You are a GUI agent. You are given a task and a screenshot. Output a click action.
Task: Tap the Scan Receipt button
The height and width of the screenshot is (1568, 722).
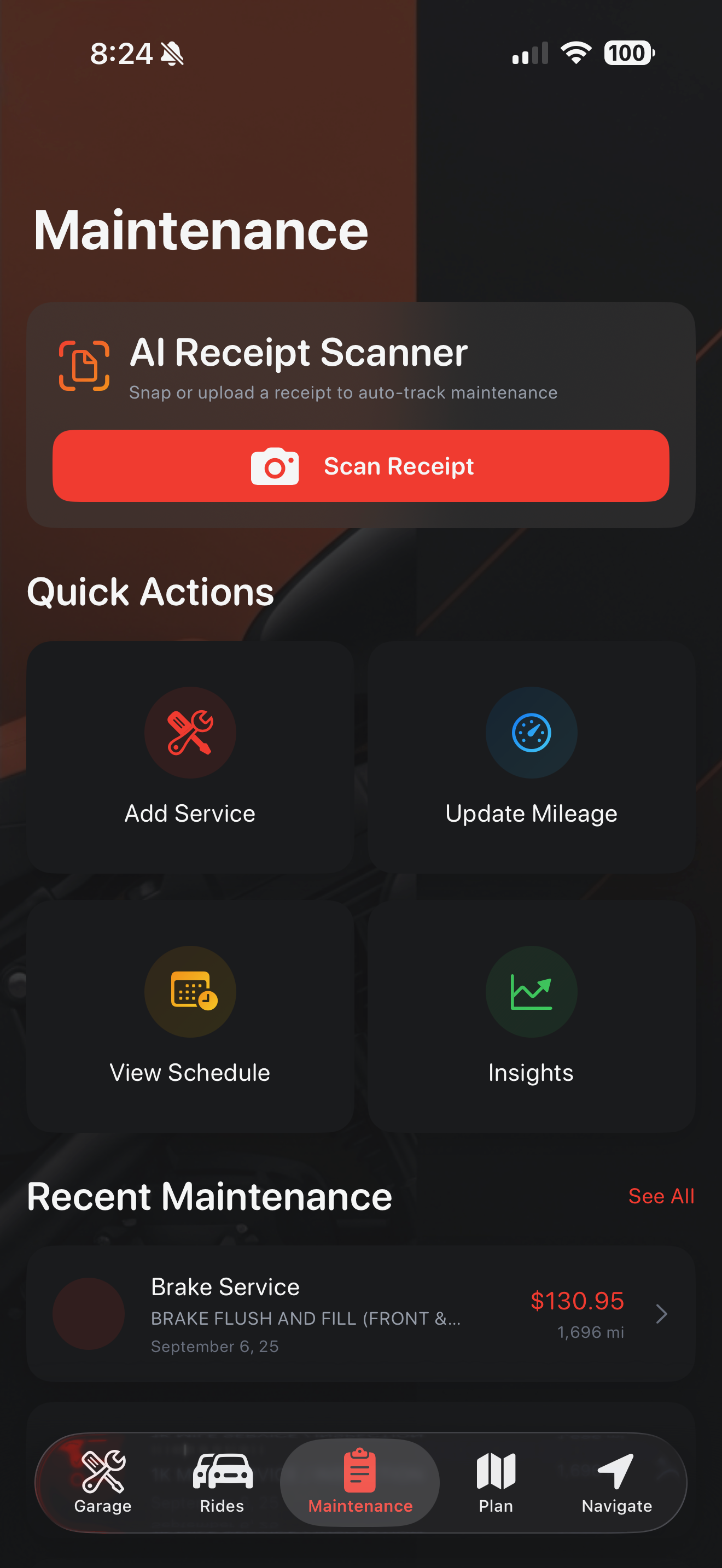[x=360, y=466]
